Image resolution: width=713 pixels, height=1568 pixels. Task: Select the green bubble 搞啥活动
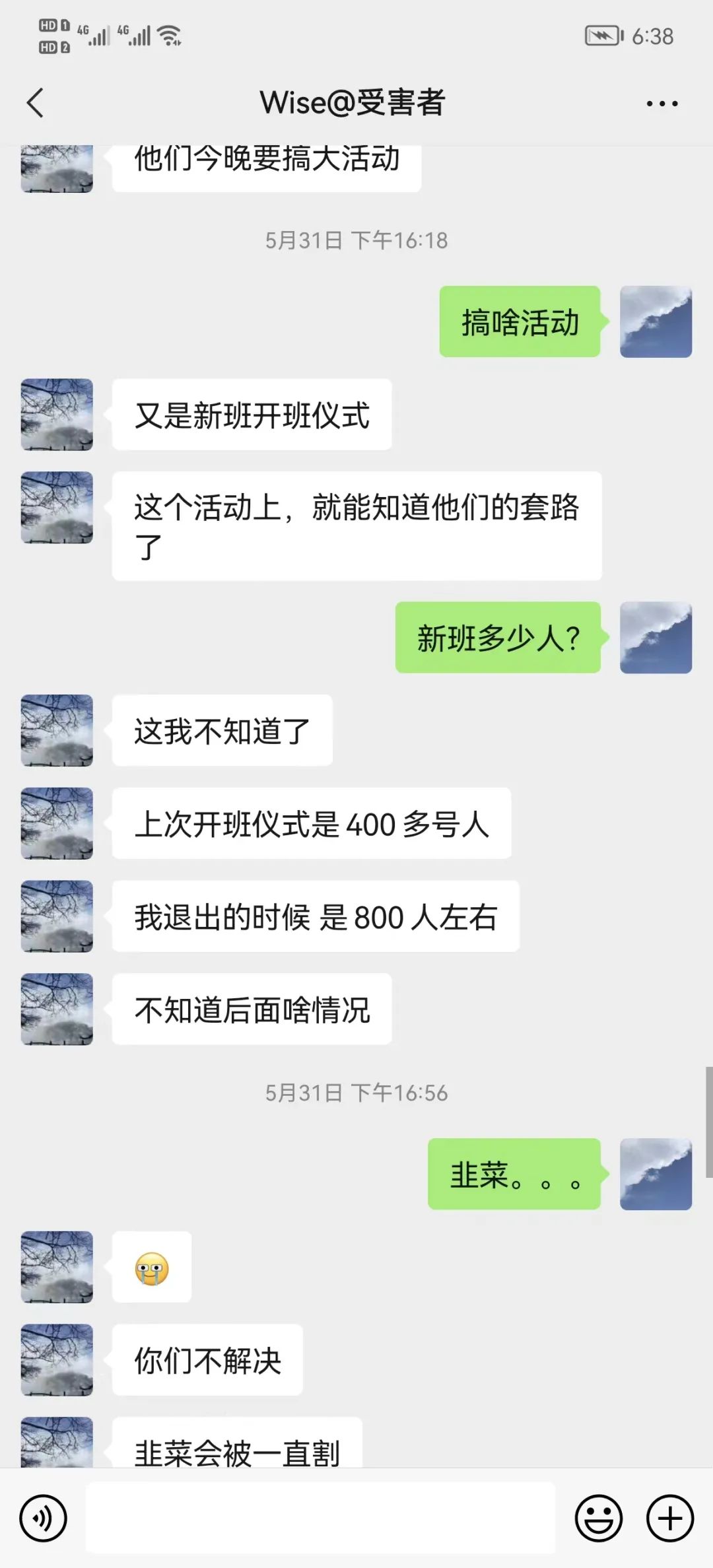pyautogui.click(x=520, y=322)
